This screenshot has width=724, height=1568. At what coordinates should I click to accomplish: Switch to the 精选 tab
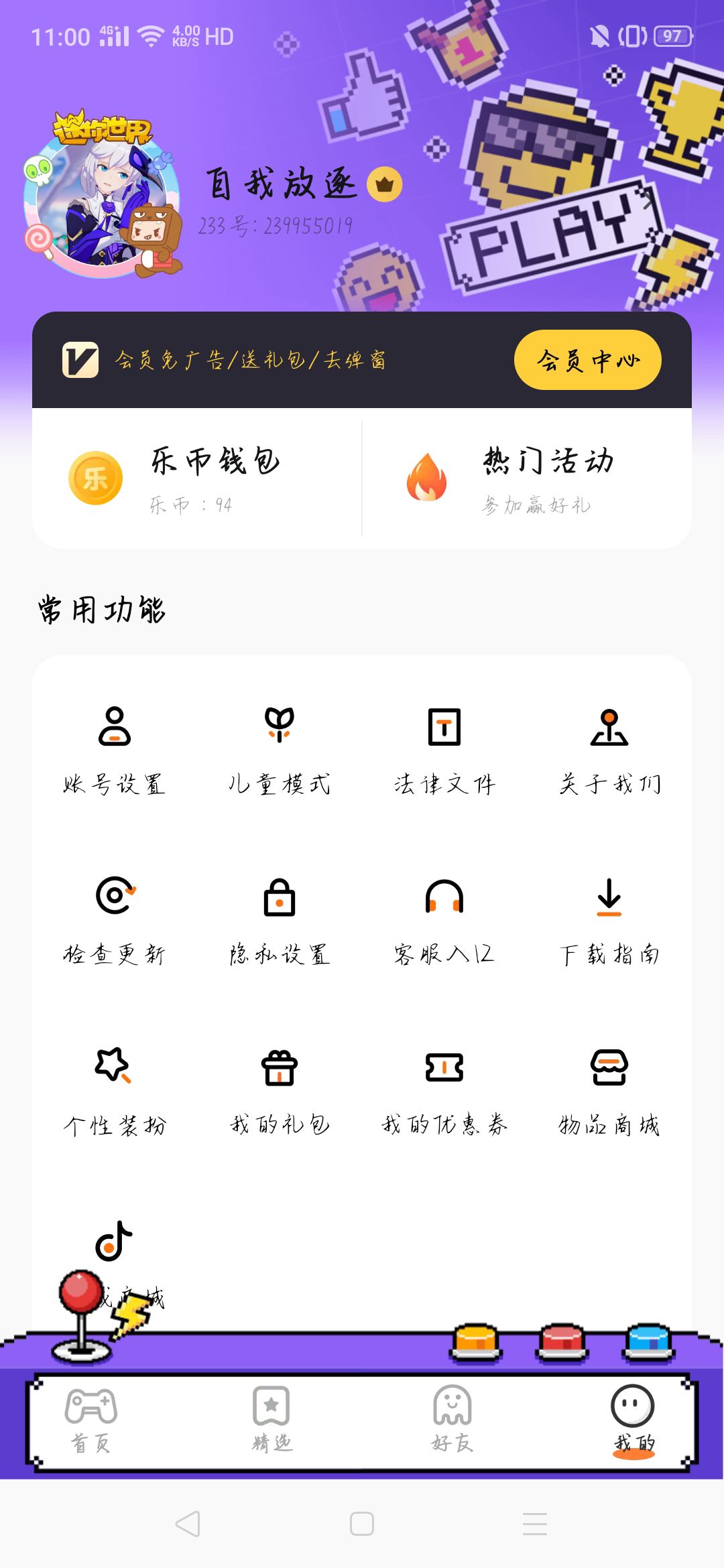click(x=271, y=1419)
